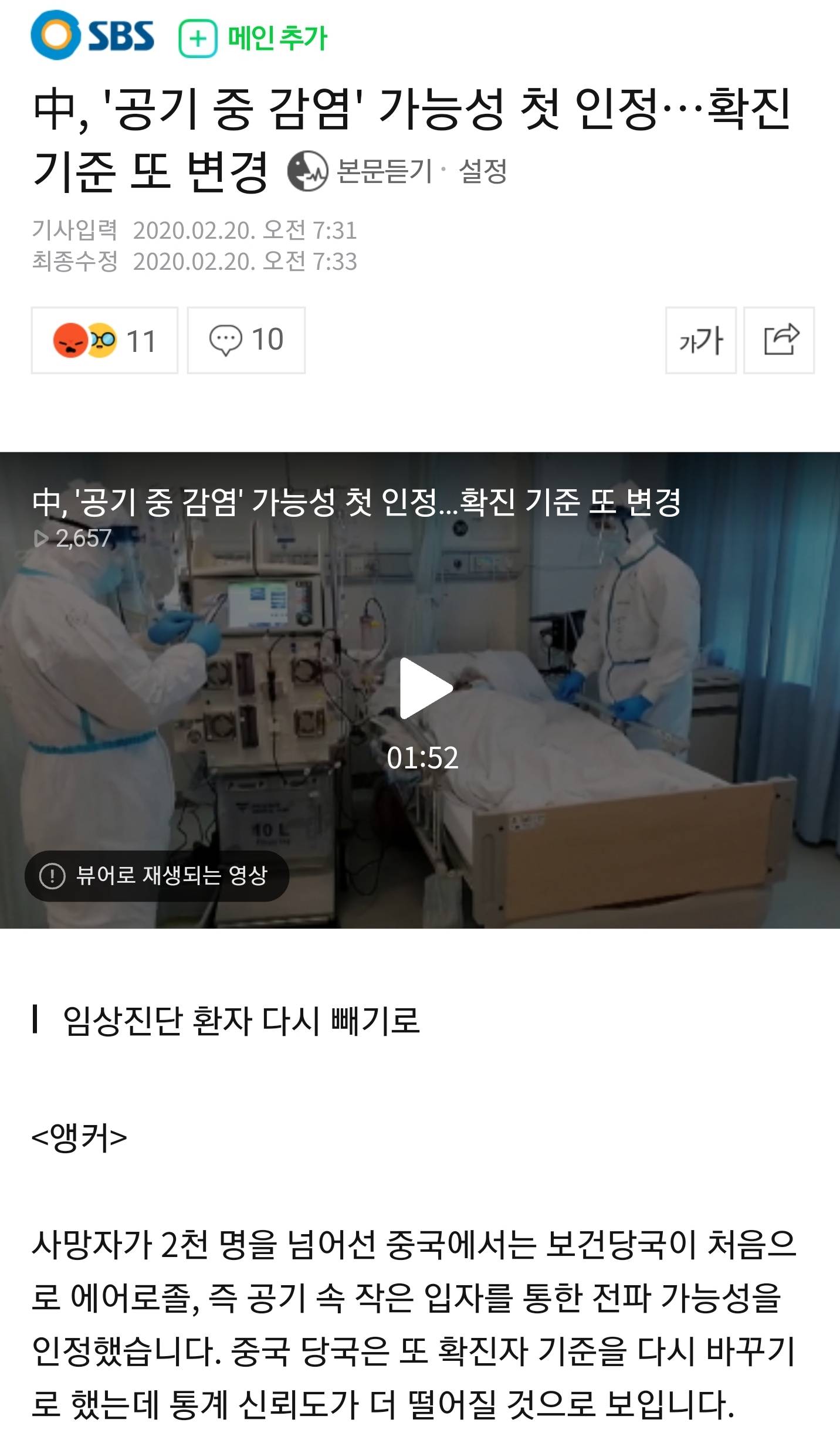This screenshot has height=1450, width=840.
Task: Open the emoji reactions count
Action: pyautogui.click(x=104, y=340)
